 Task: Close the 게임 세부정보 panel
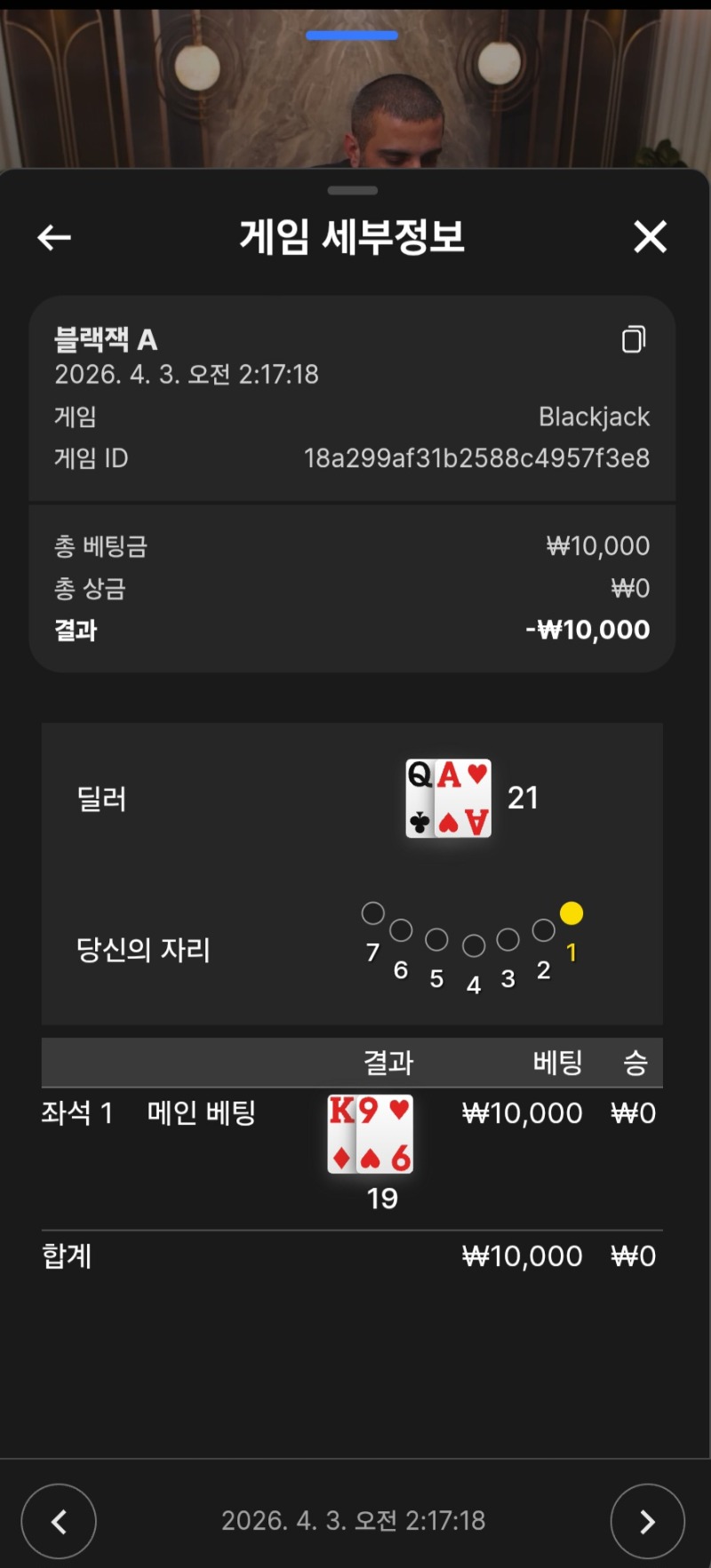(650, 237)
